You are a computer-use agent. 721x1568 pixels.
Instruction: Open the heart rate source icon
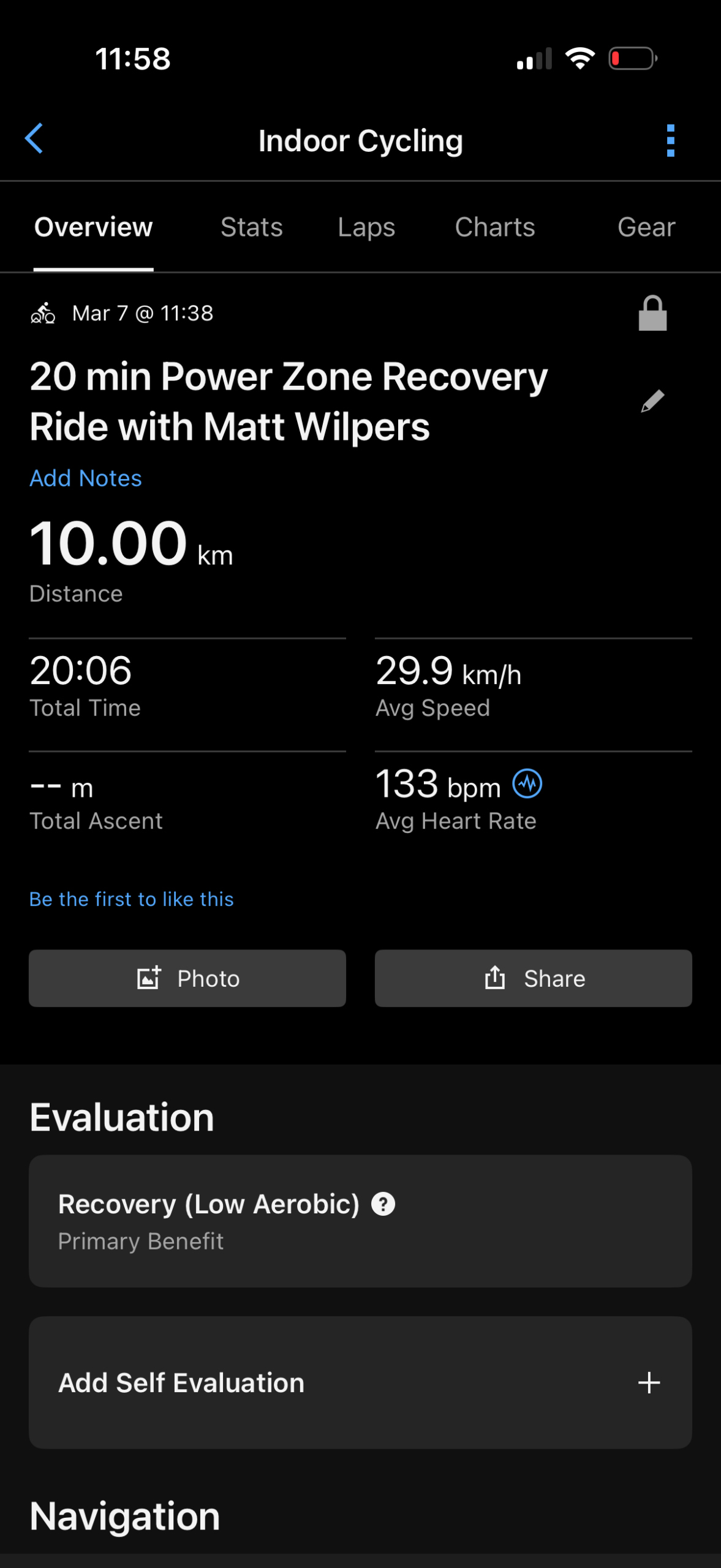[527, 784]
